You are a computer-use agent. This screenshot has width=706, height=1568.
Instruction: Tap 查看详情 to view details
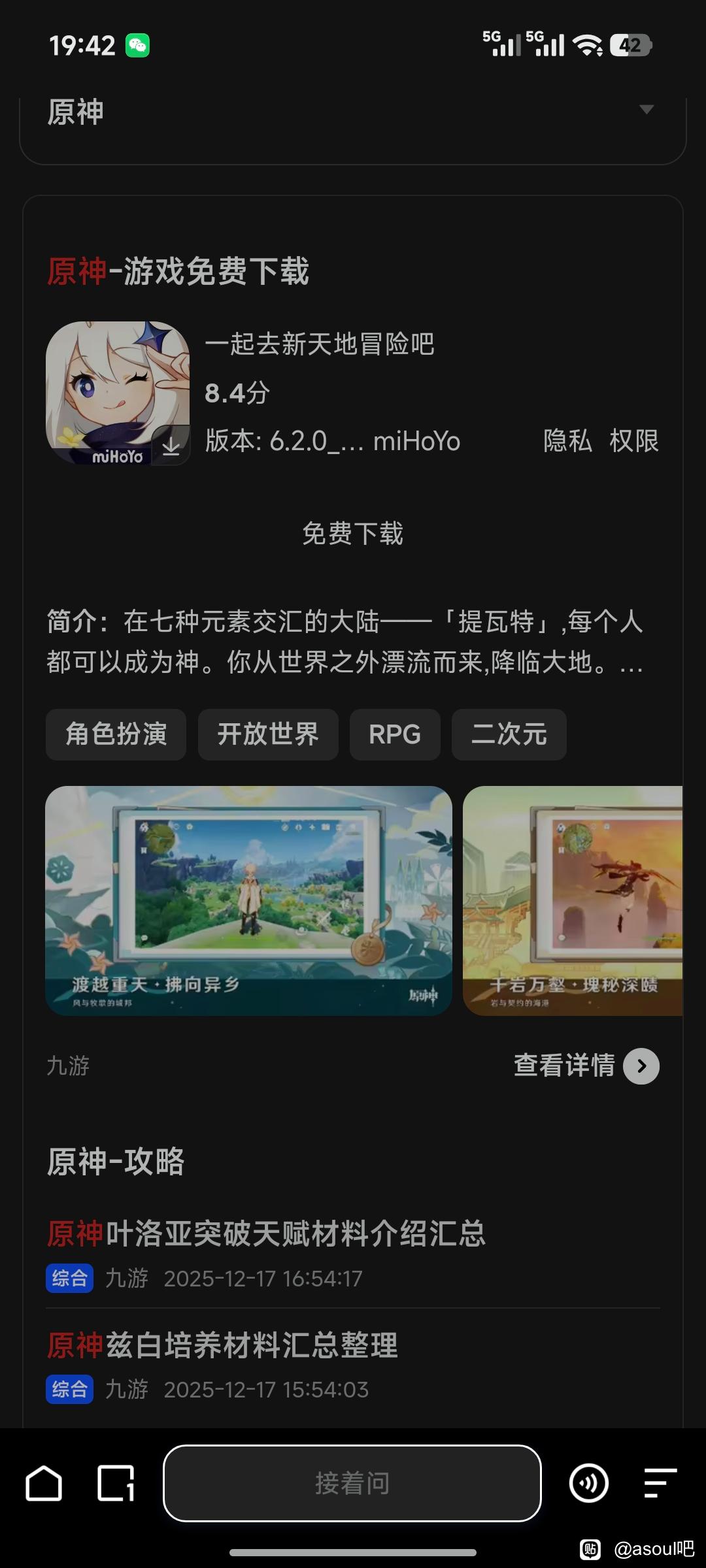point(586,1066)
